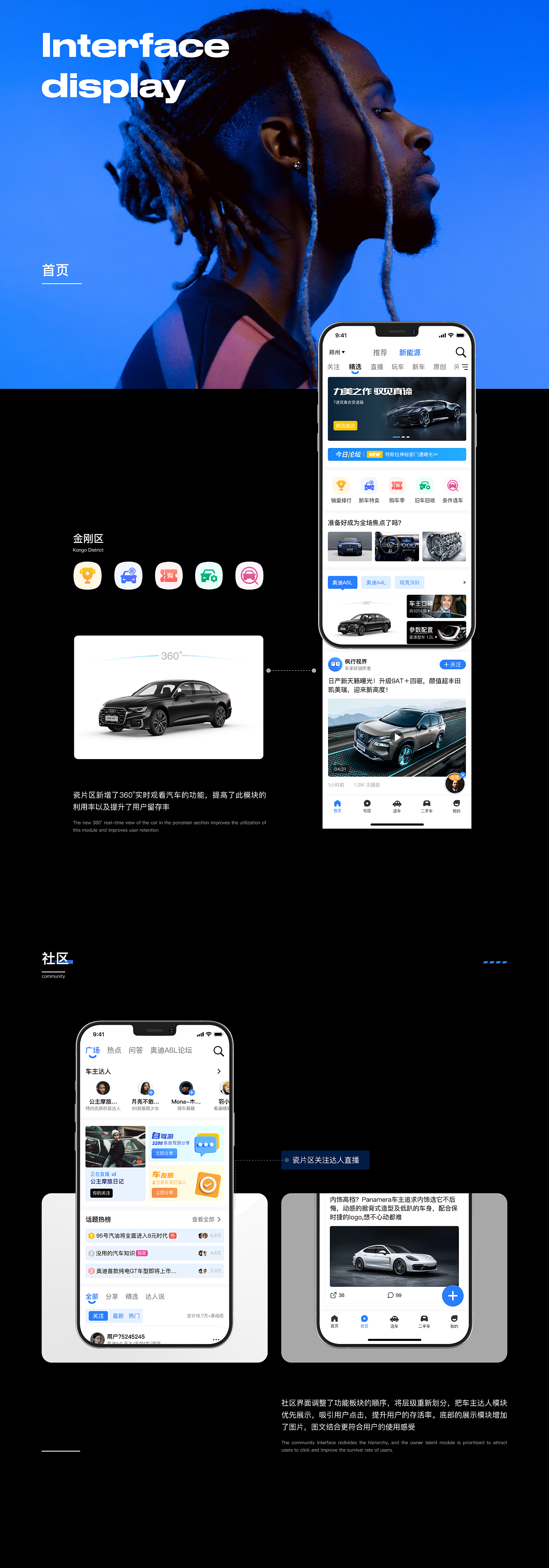Switch to the 新能源 tab

(410, 352)
